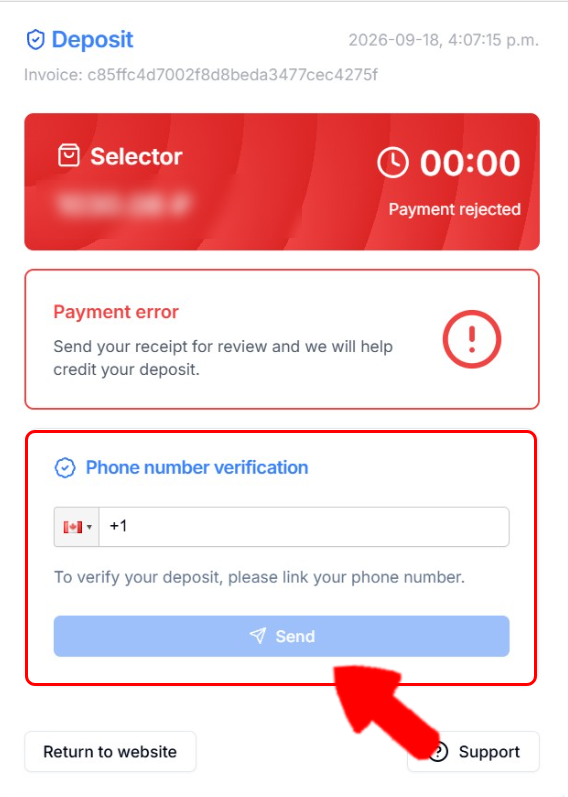The height and width of the screenshot is (797, 568).
Task: Return to website
Action: pyautogui.click(x=110, y=751)
